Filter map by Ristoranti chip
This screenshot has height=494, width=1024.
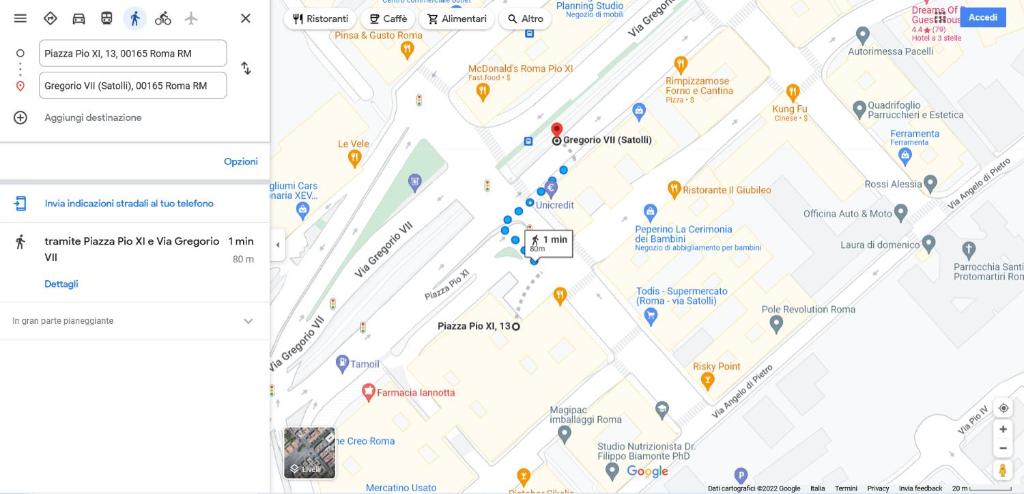pos(320,19)
